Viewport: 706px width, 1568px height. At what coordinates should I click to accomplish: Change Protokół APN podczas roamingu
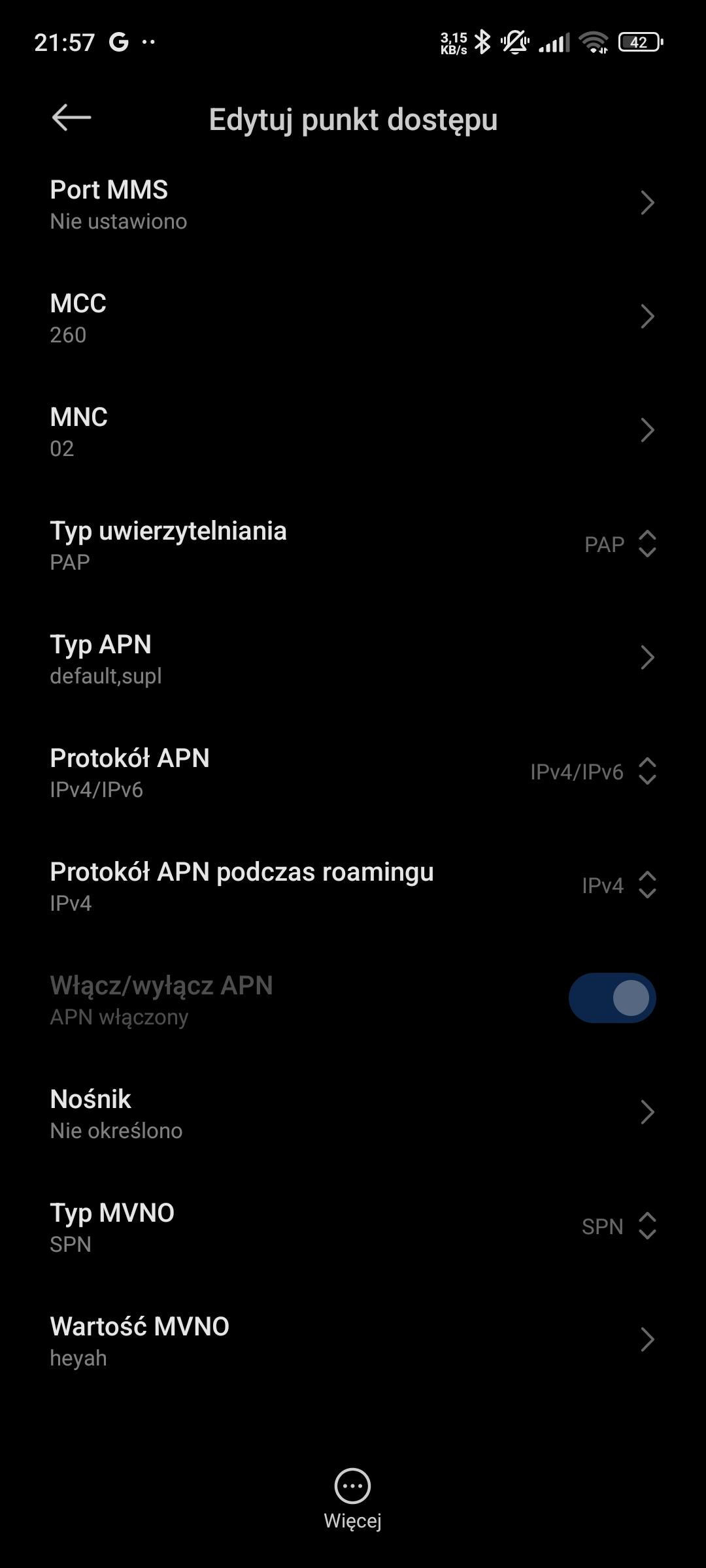pos(618,885)
